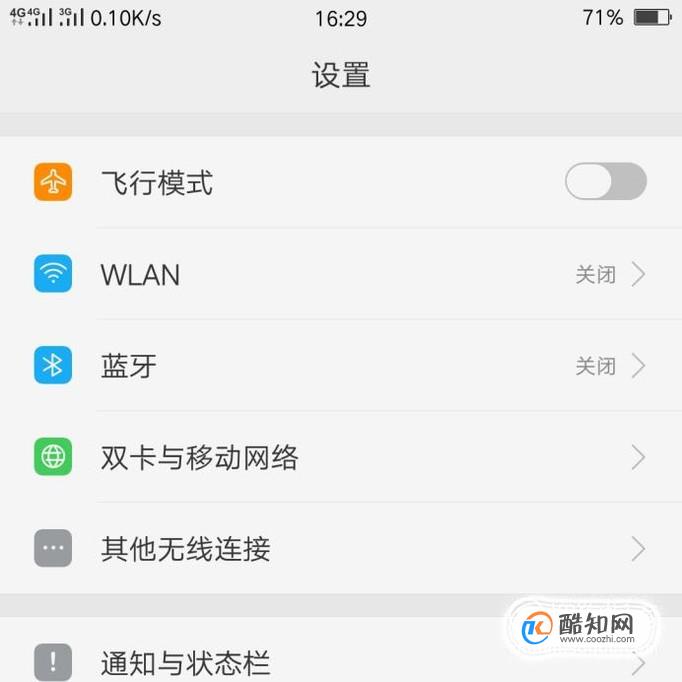Open 蓝牙 Bluetooth settings

[340, 366]
